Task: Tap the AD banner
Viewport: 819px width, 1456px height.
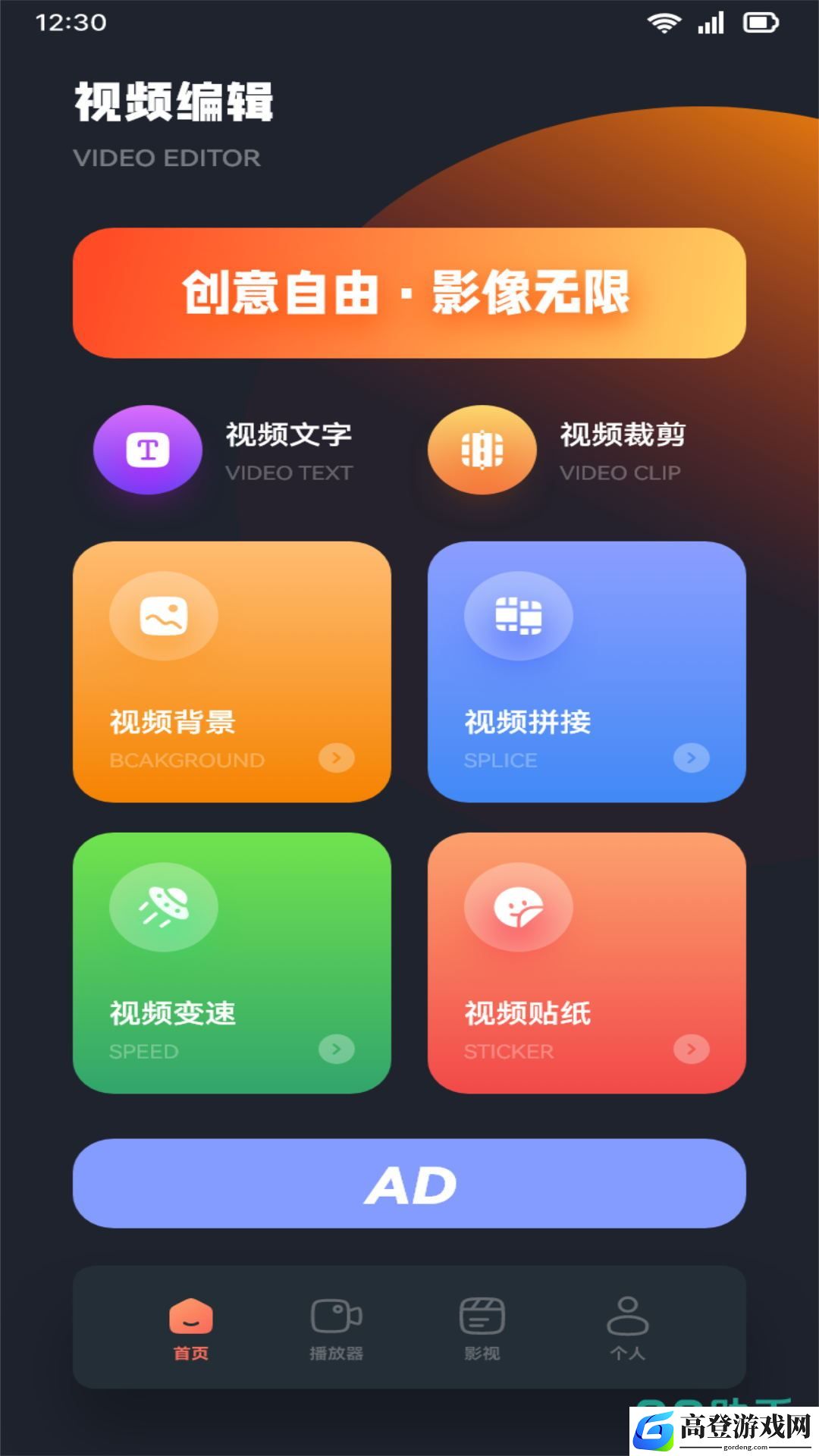Action: (x=409, y=1184)
